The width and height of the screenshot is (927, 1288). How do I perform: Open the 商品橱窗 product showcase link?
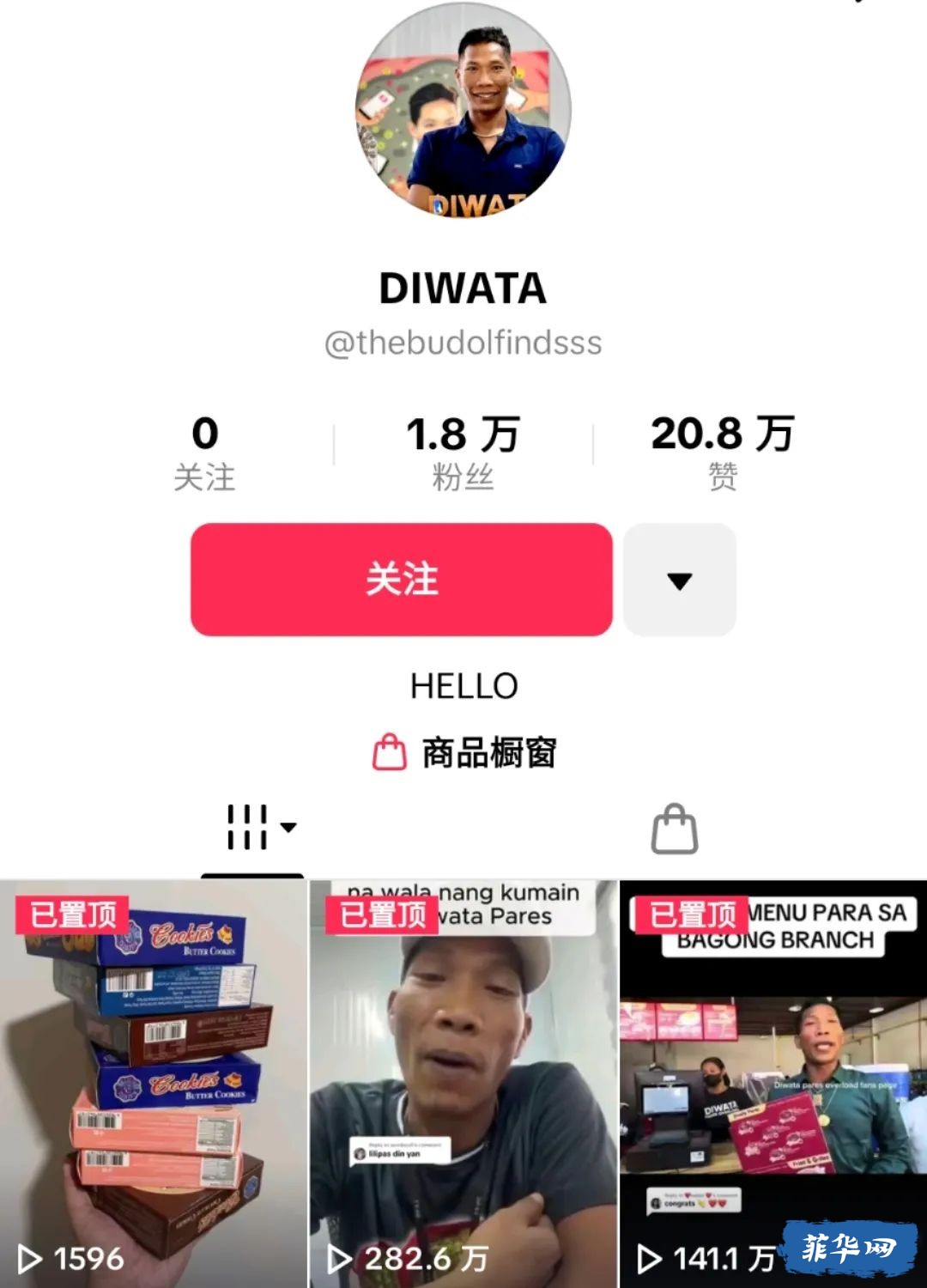[464, 753]
